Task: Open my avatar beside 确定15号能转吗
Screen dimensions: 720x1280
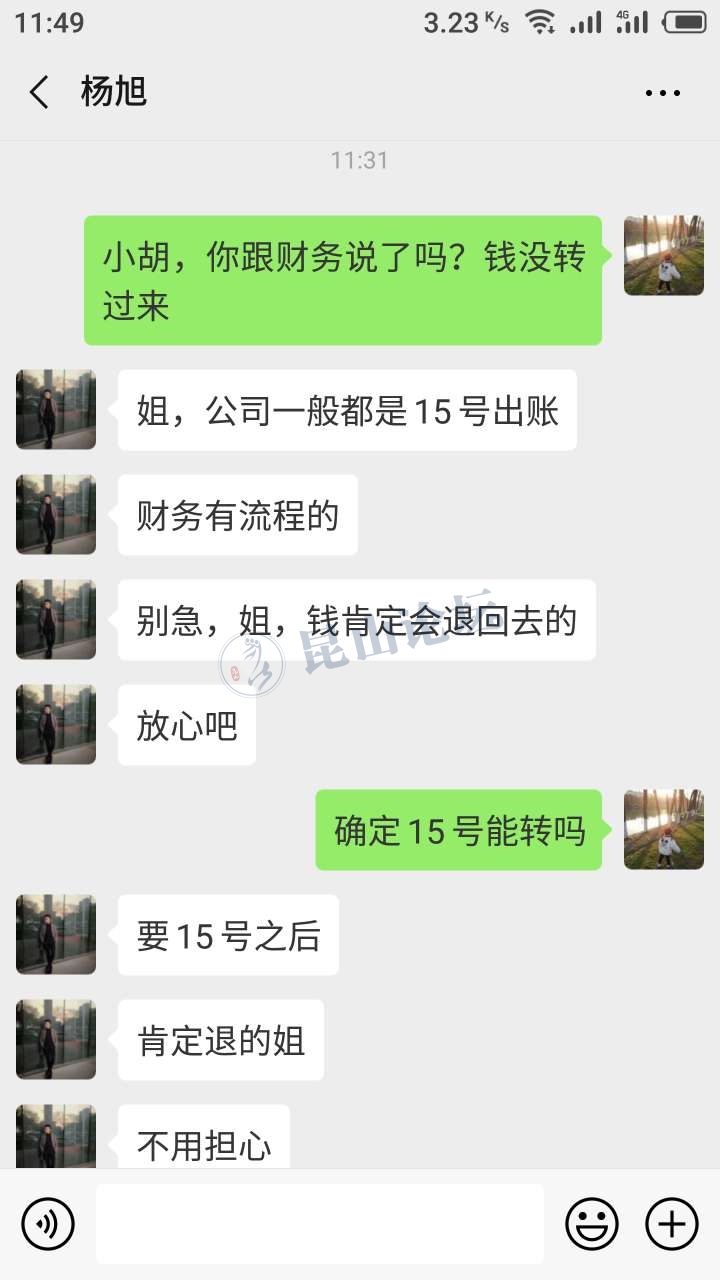Action: 663,829
